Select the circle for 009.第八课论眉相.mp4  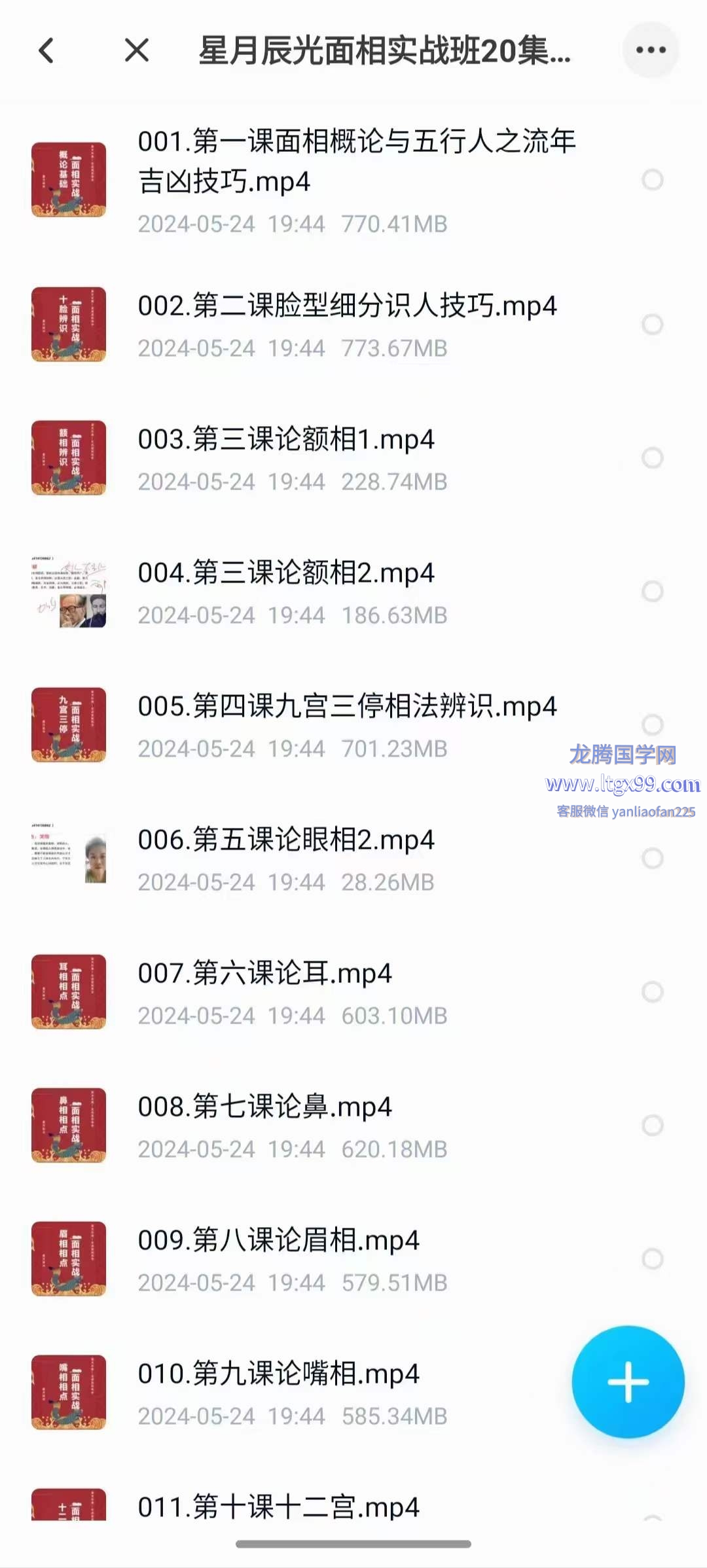[652, 1259]
